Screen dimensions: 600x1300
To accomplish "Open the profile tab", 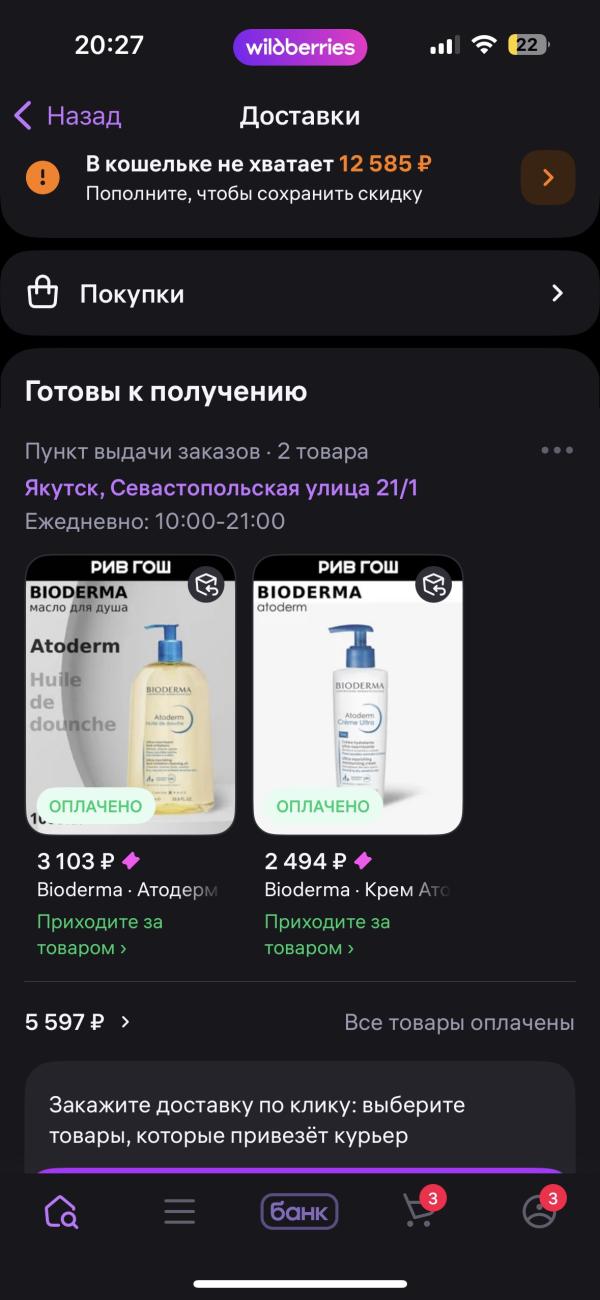I will point(541,1209).
